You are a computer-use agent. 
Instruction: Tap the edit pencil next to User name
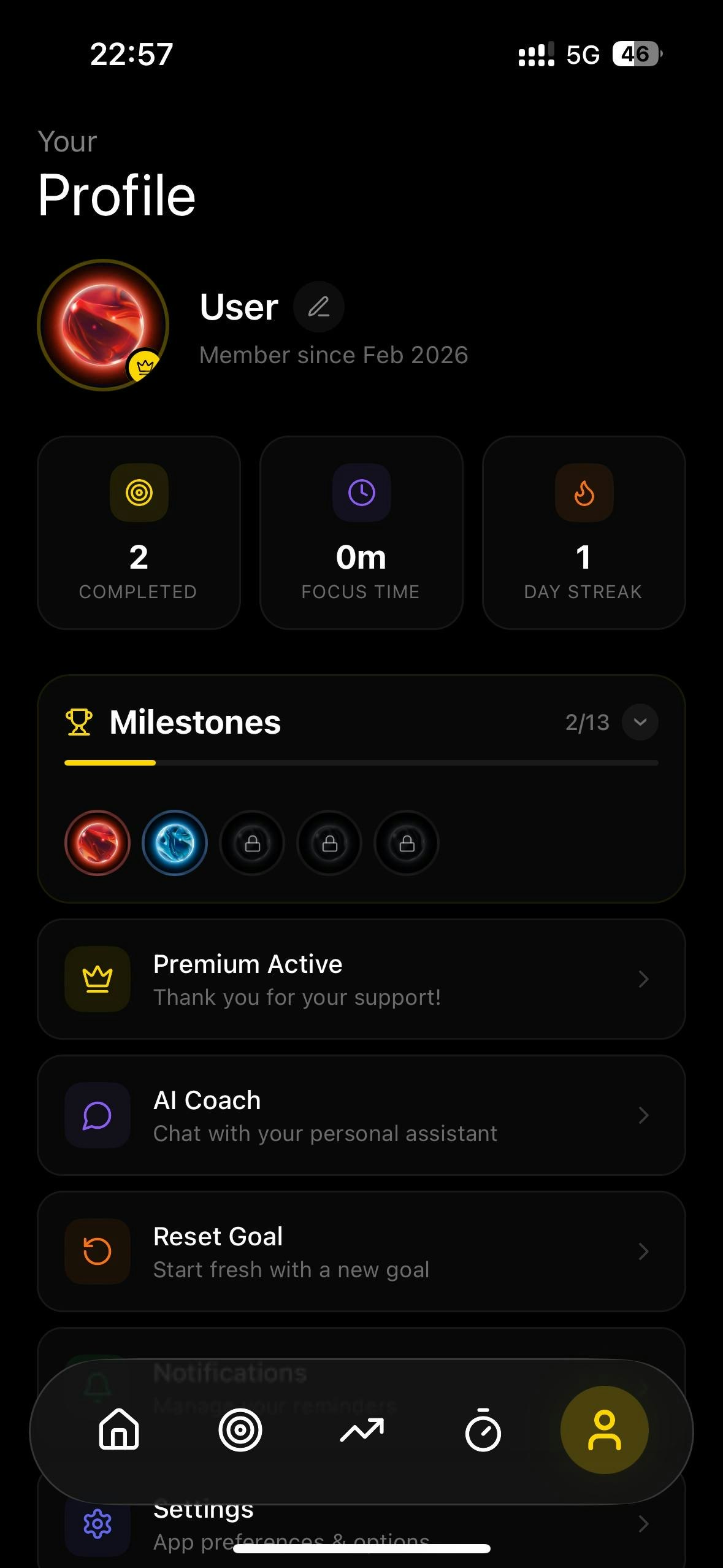318,307
